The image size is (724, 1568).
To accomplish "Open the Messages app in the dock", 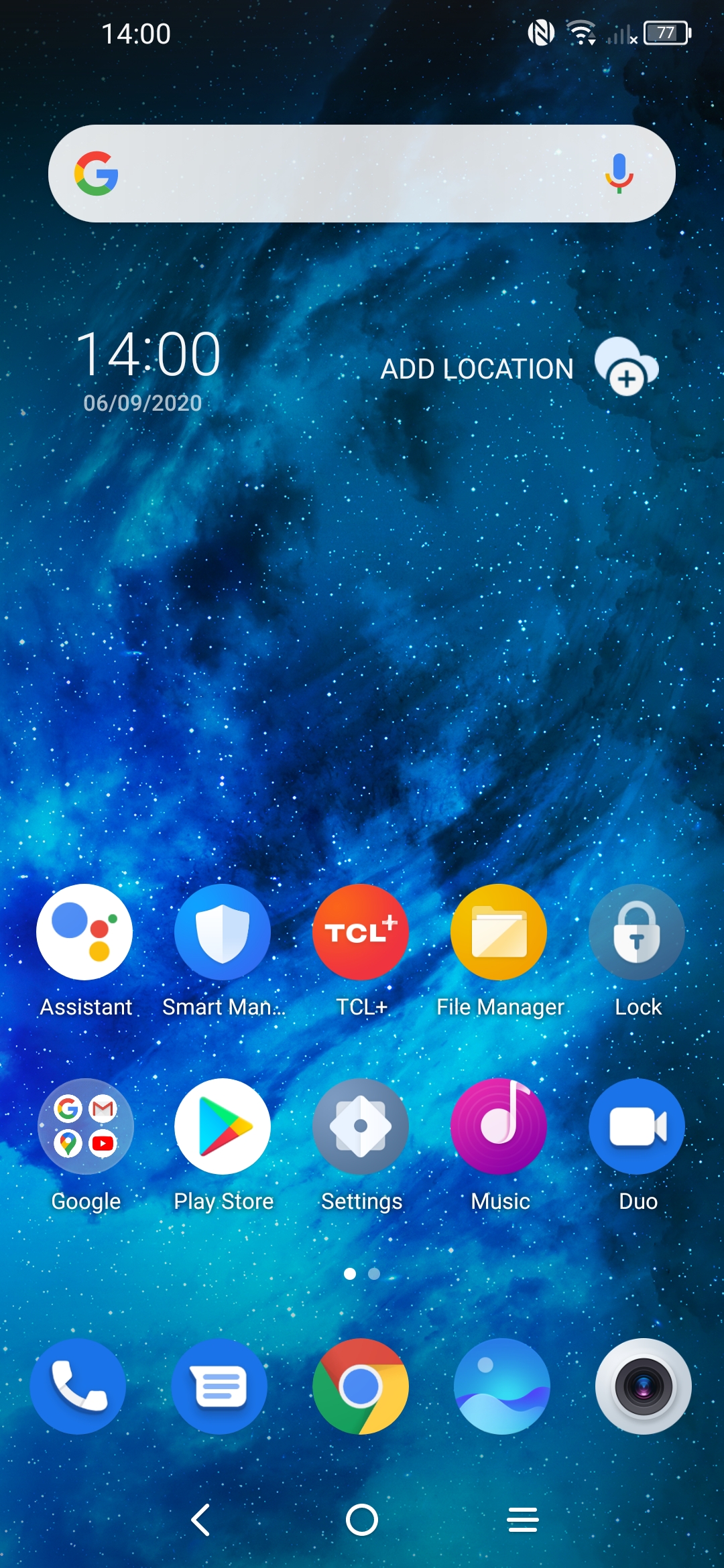I will tap(219, 1386).
